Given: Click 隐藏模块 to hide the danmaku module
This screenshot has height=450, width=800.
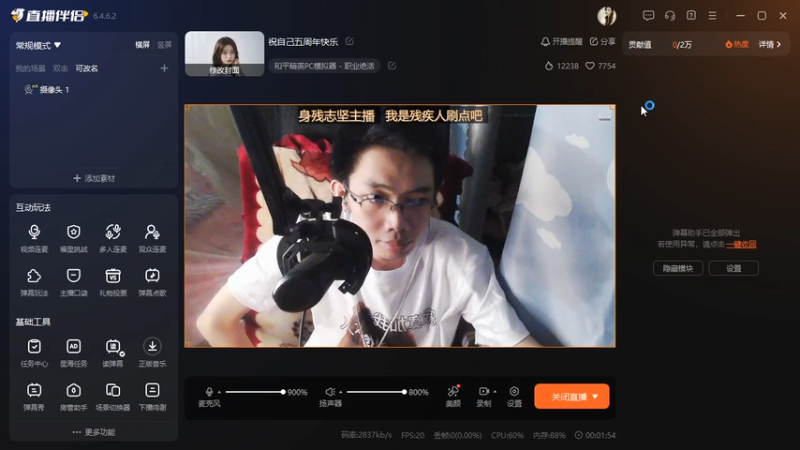Looking at the screenshot, I should pos(678,268).
